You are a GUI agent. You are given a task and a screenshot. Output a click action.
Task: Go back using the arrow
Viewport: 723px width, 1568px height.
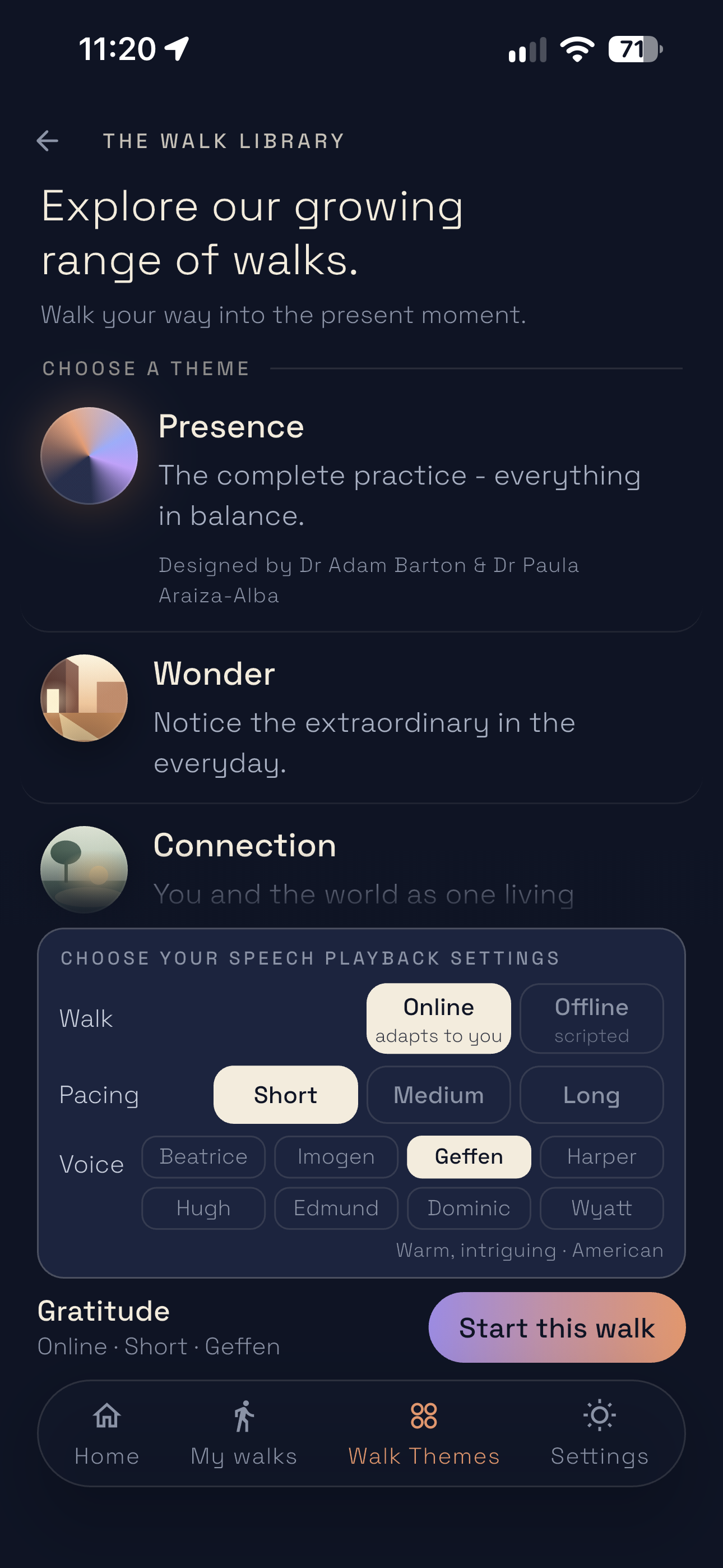[x=48, y=141]
